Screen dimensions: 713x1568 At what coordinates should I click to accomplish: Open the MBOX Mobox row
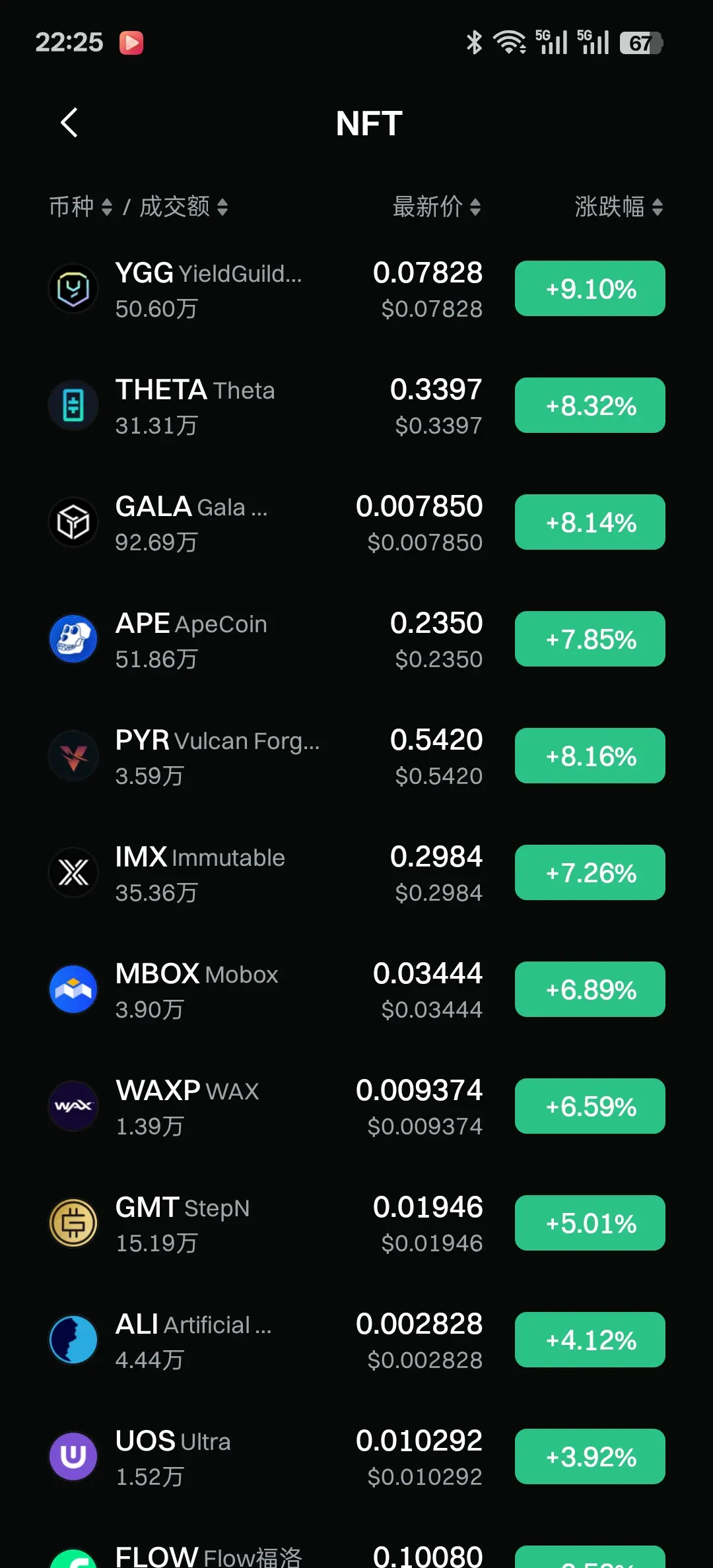356,990
